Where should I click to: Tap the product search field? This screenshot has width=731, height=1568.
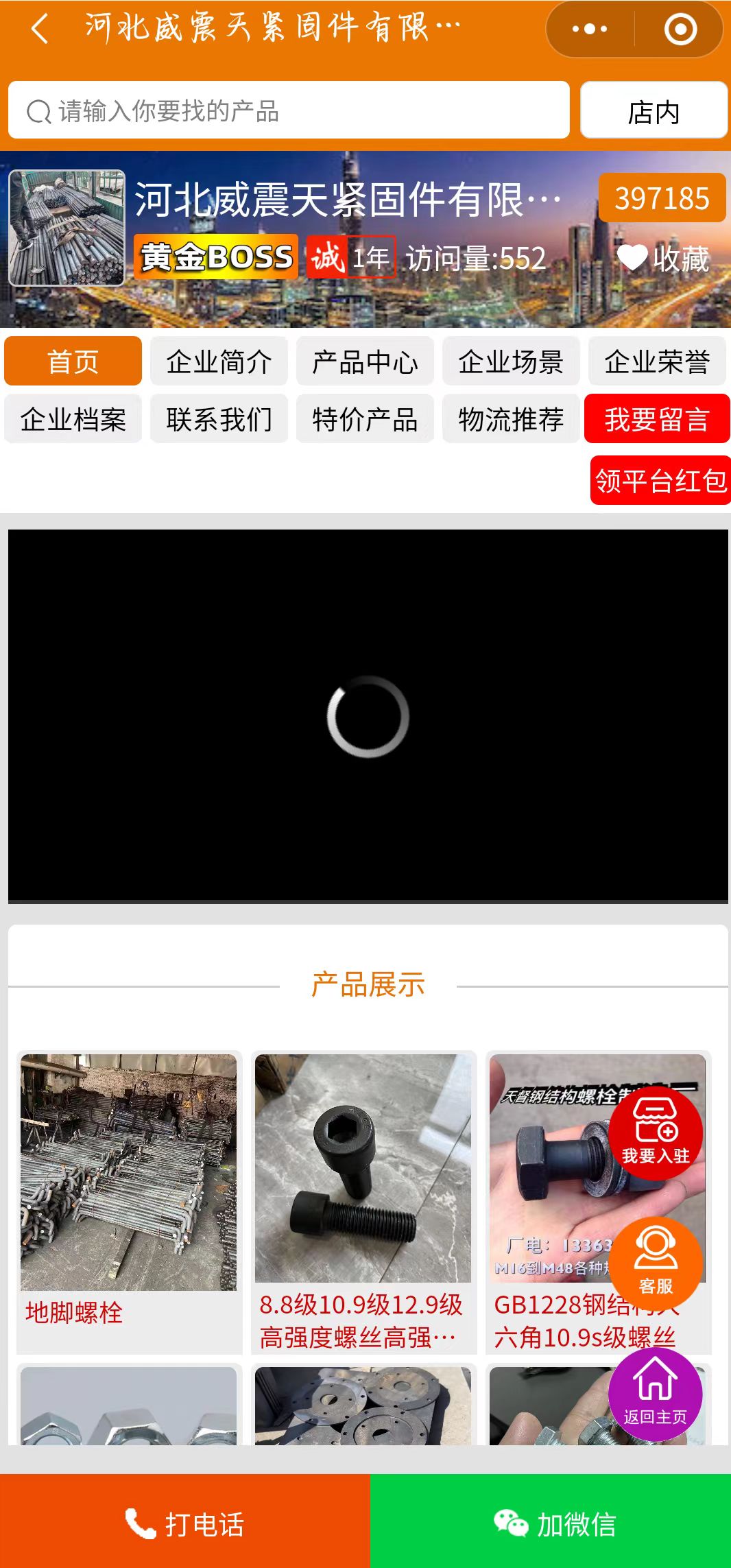pyautogui.click(x=289, y=110)
